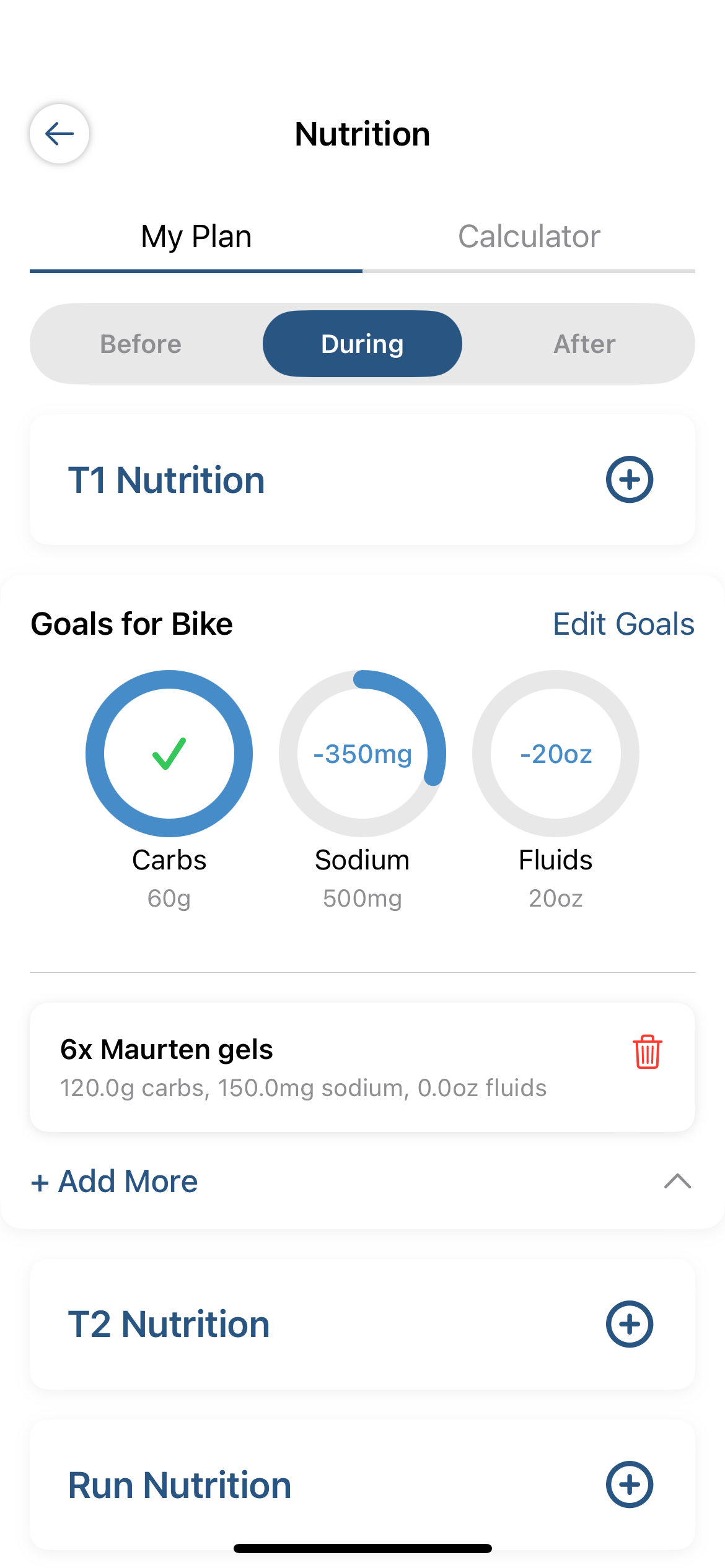Delete the 6x Maurten gels entry
Image resolution: width=725 pixels, height=1568 pixels.
647,1050
